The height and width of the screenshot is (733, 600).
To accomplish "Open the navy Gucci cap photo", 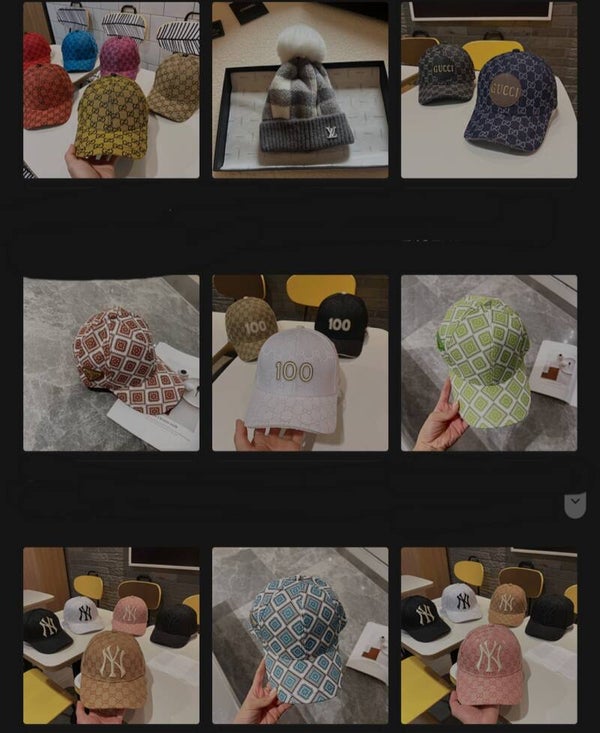I will point(489,90).
